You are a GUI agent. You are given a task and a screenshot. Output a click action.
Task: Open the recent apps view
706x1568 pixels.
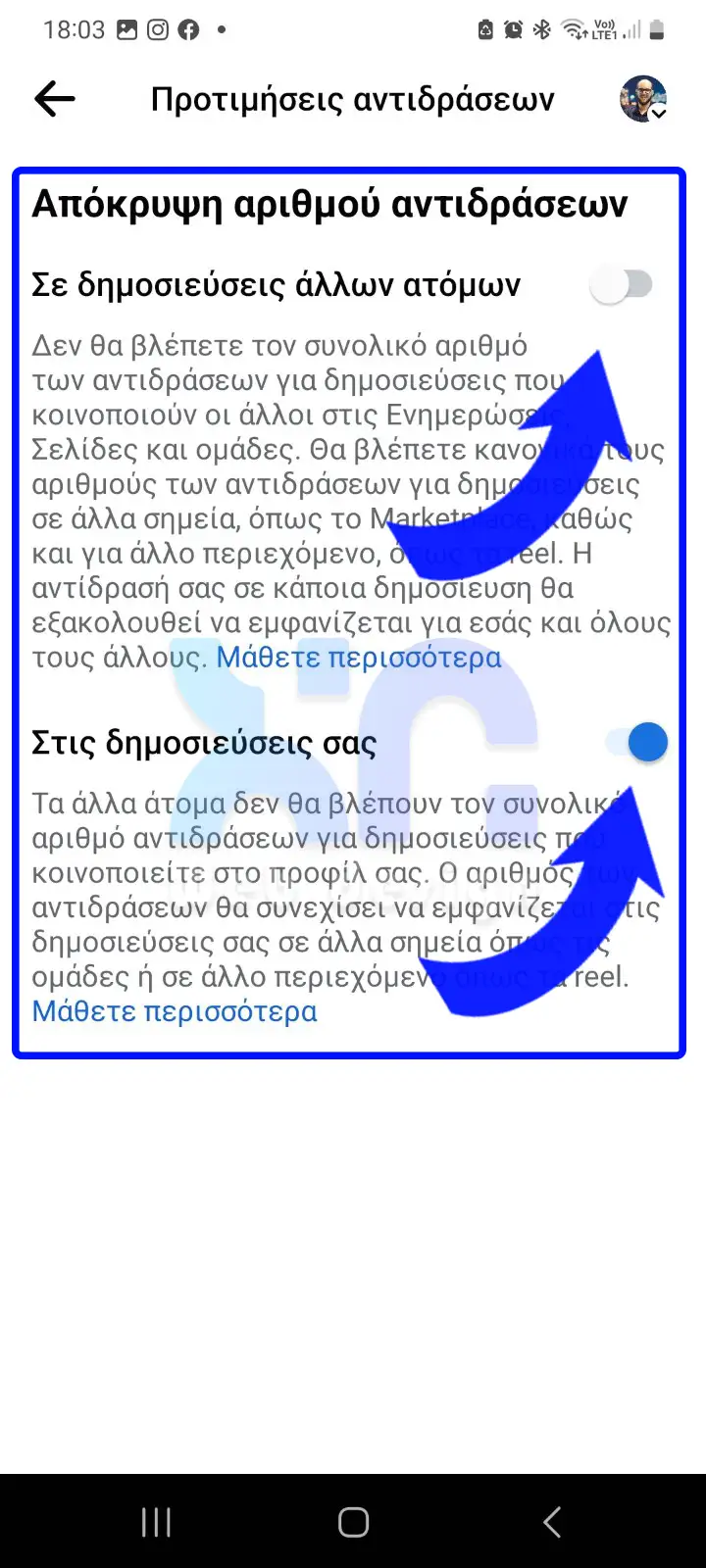[156, 1522]
